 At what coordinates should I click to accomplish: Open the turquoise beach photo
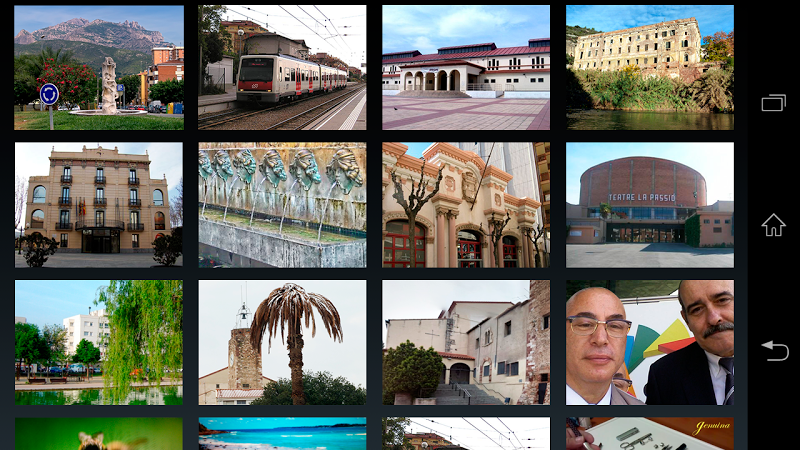tap(282, 434)
